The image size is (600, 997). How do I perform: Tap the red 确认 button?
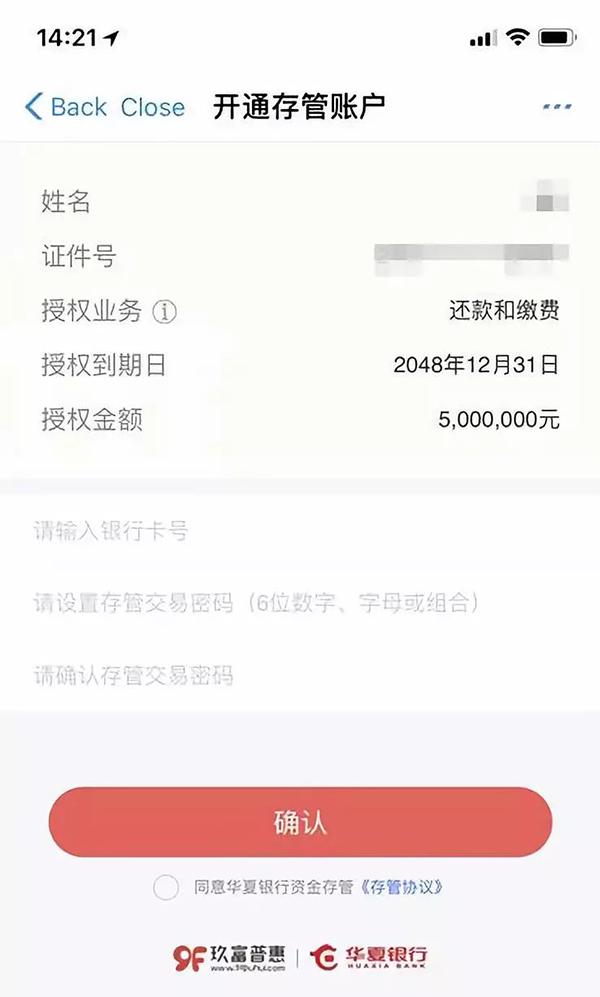point(300,822)
